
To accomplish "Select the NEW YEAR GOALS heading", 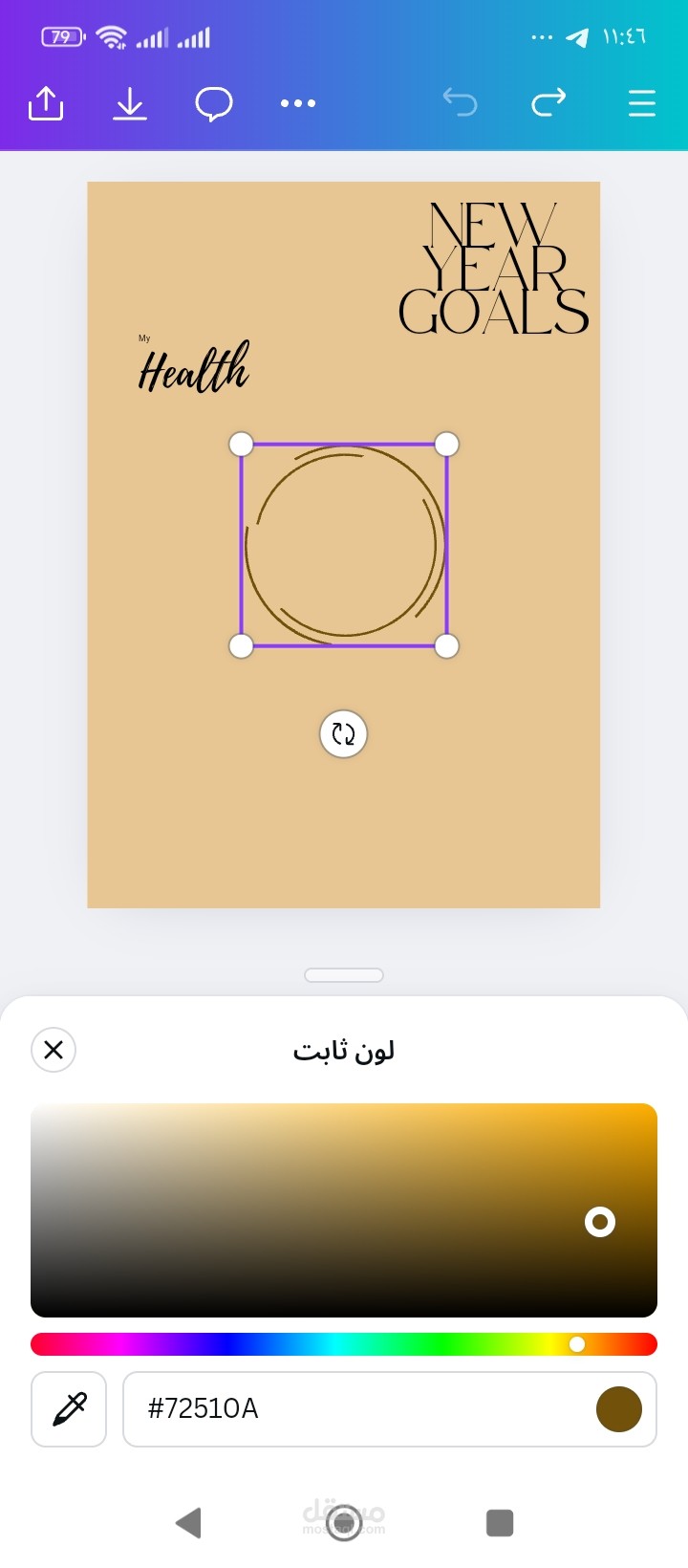I will pos(493,270).
